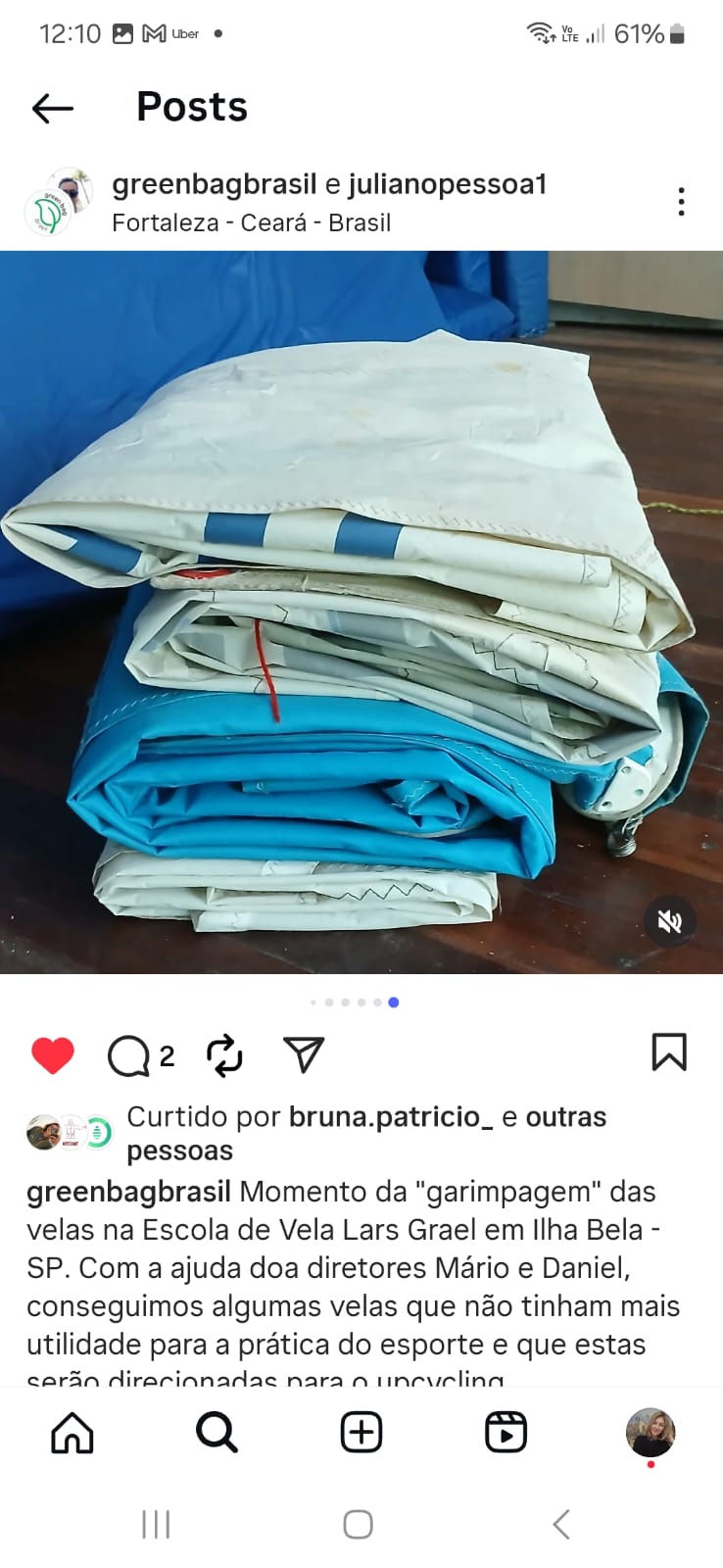Image resolution: width=723 pixels, height=1568 pixels.
Task: Create a new post with plus button
Action: pos(361,1433)
